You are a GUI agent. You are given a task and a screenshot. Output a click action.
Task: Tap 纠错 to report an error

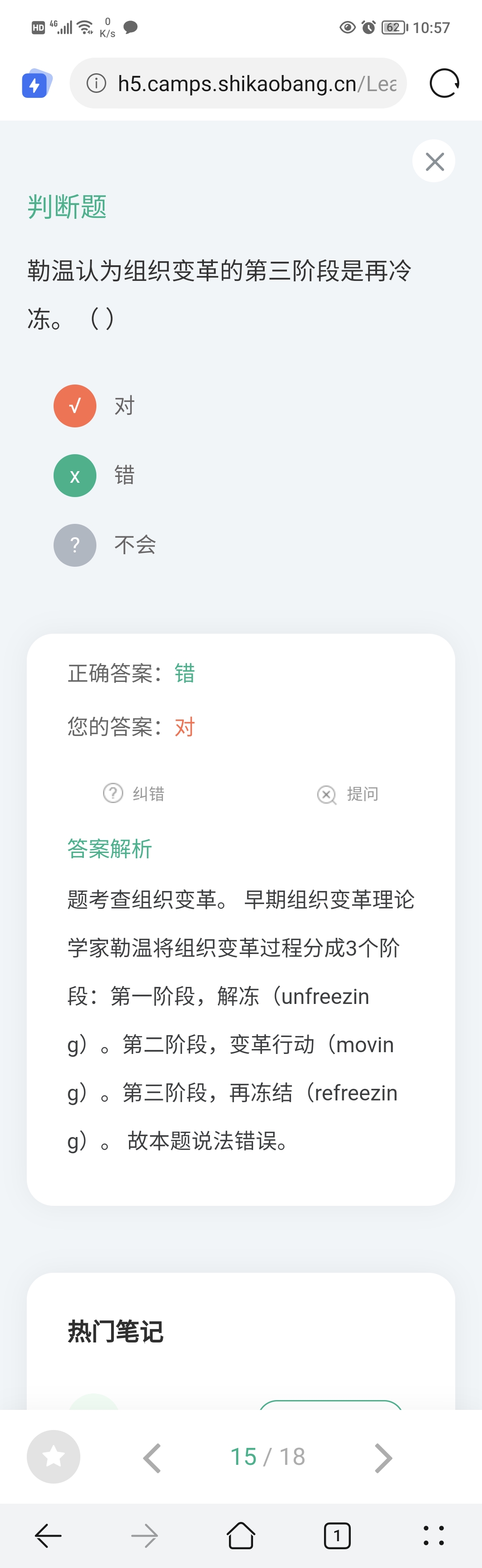tap(134, 794)
